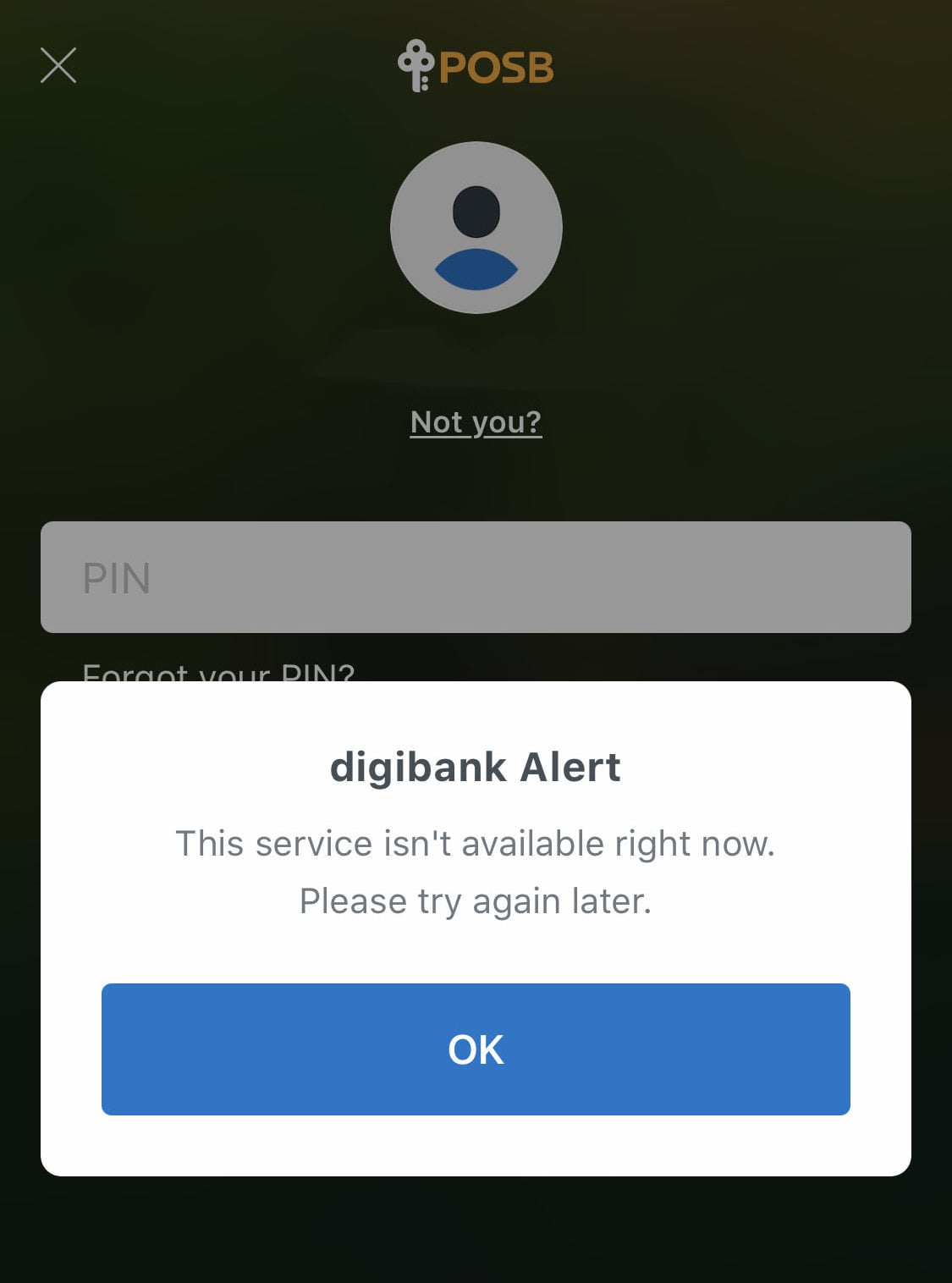Focus the PIN entry field
952x1283 pixels.
(476, 577)
